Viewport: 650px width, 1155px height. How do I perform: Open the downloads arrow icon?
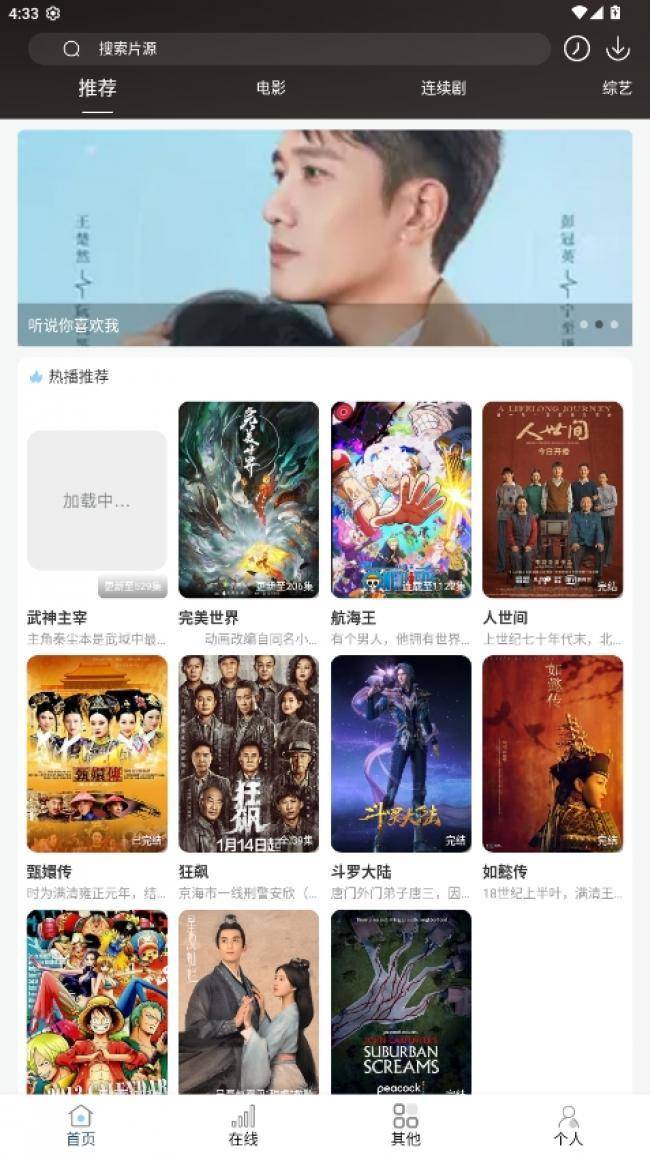pos(618,49)
